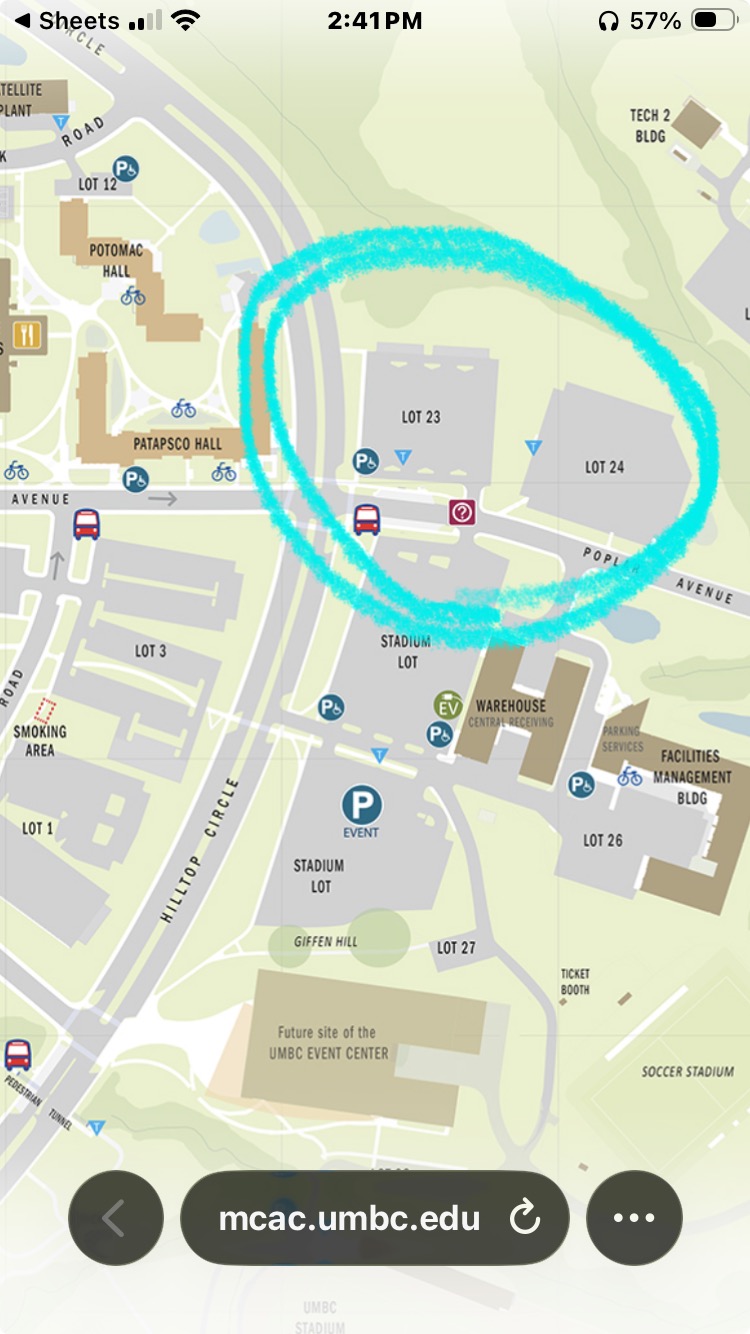Reload the current page
Viewport: 750px width, 1334px height.
[x=524, y=1218]
